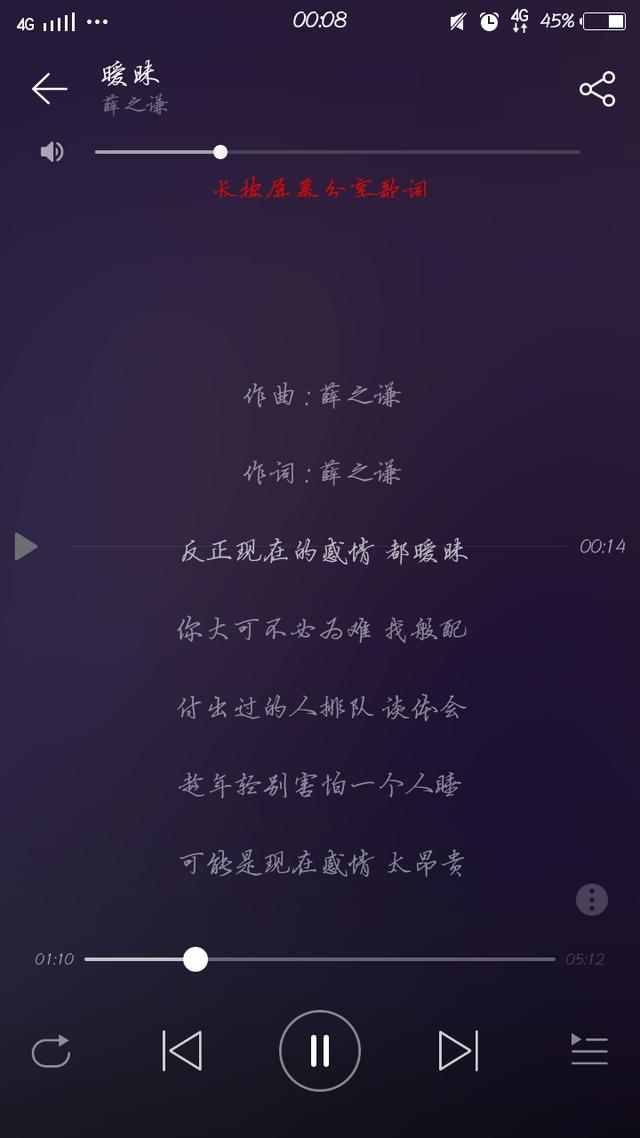Viewport: 640px width, 1138px height.
Task: Pause the current song
Action: pos(320,1051)
